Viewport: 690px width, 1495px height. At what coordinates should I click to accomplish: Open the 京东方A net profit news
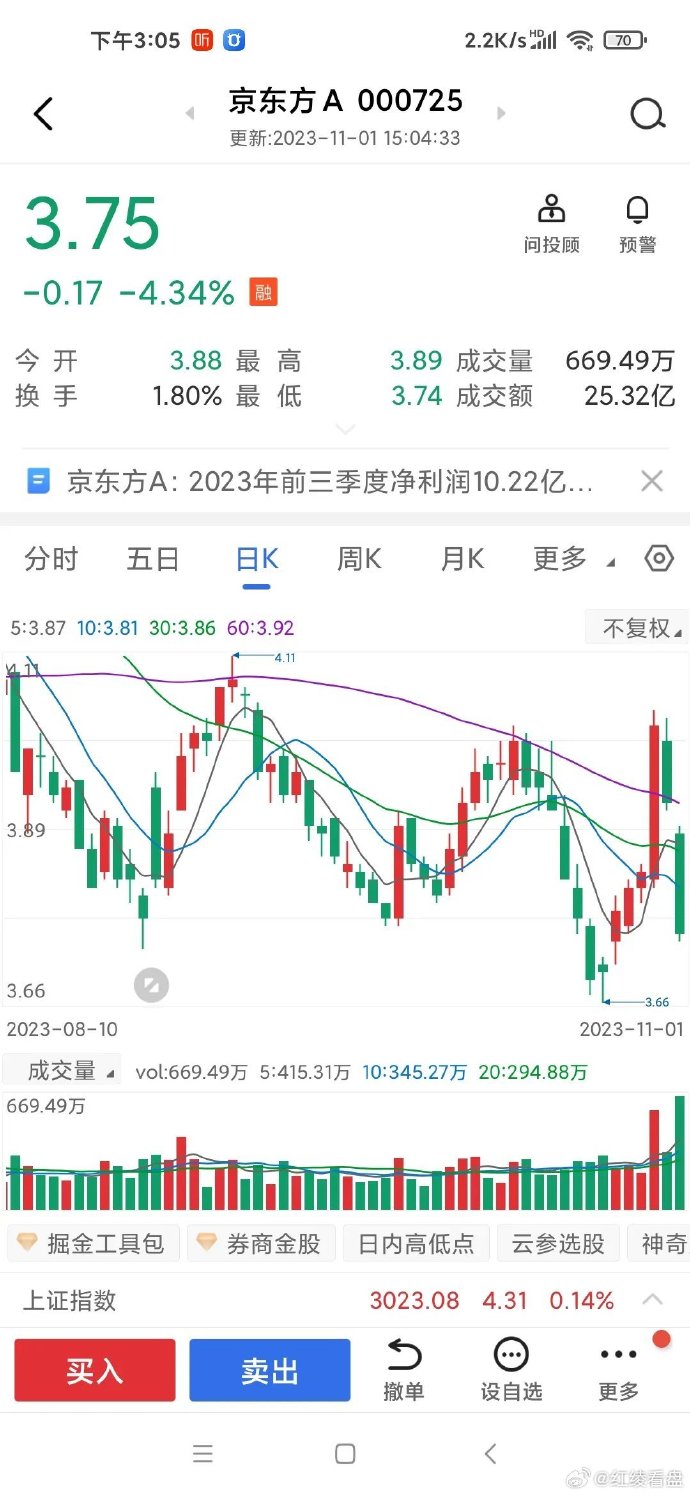point(330,482)
